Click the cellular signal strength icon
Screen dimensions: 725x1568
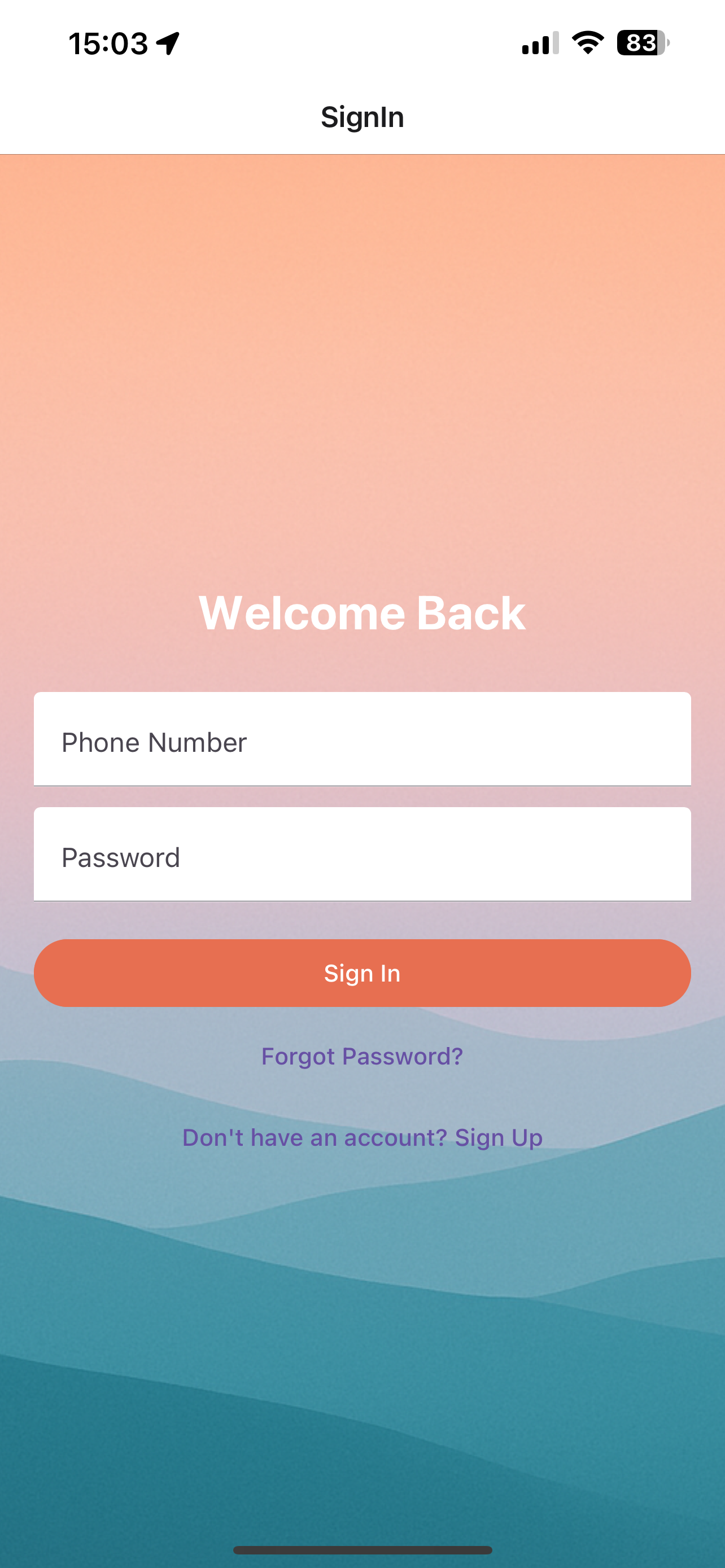coord(539,42)
